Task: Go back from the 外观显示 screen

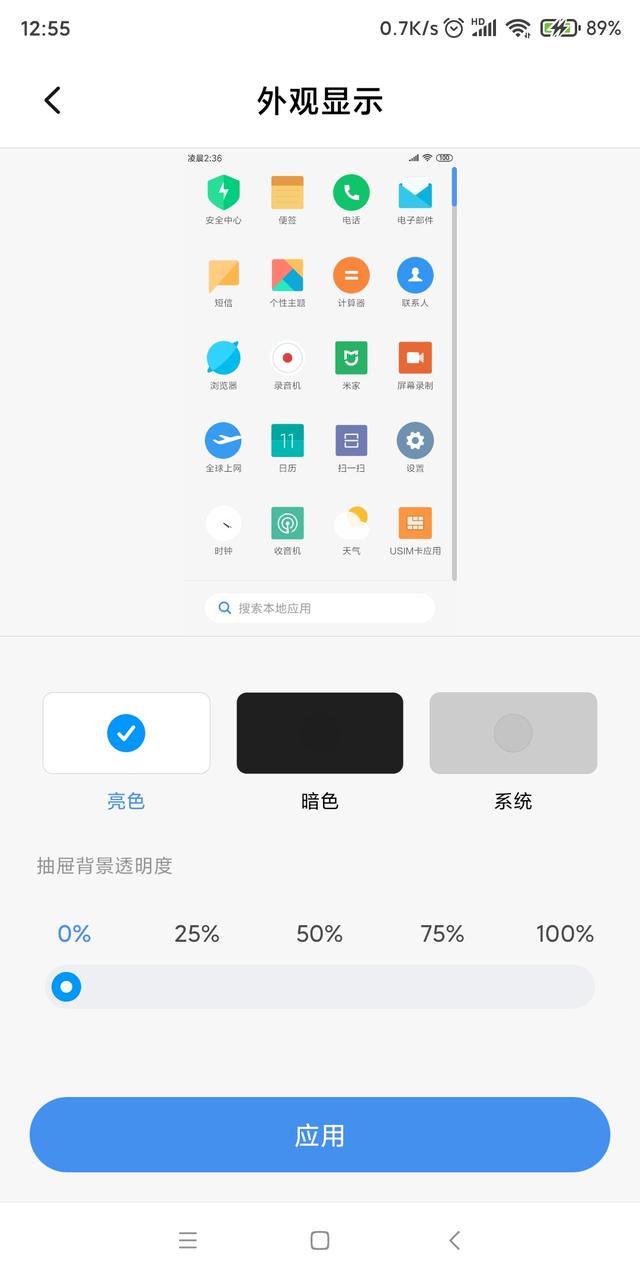Action: pos(53,100)
